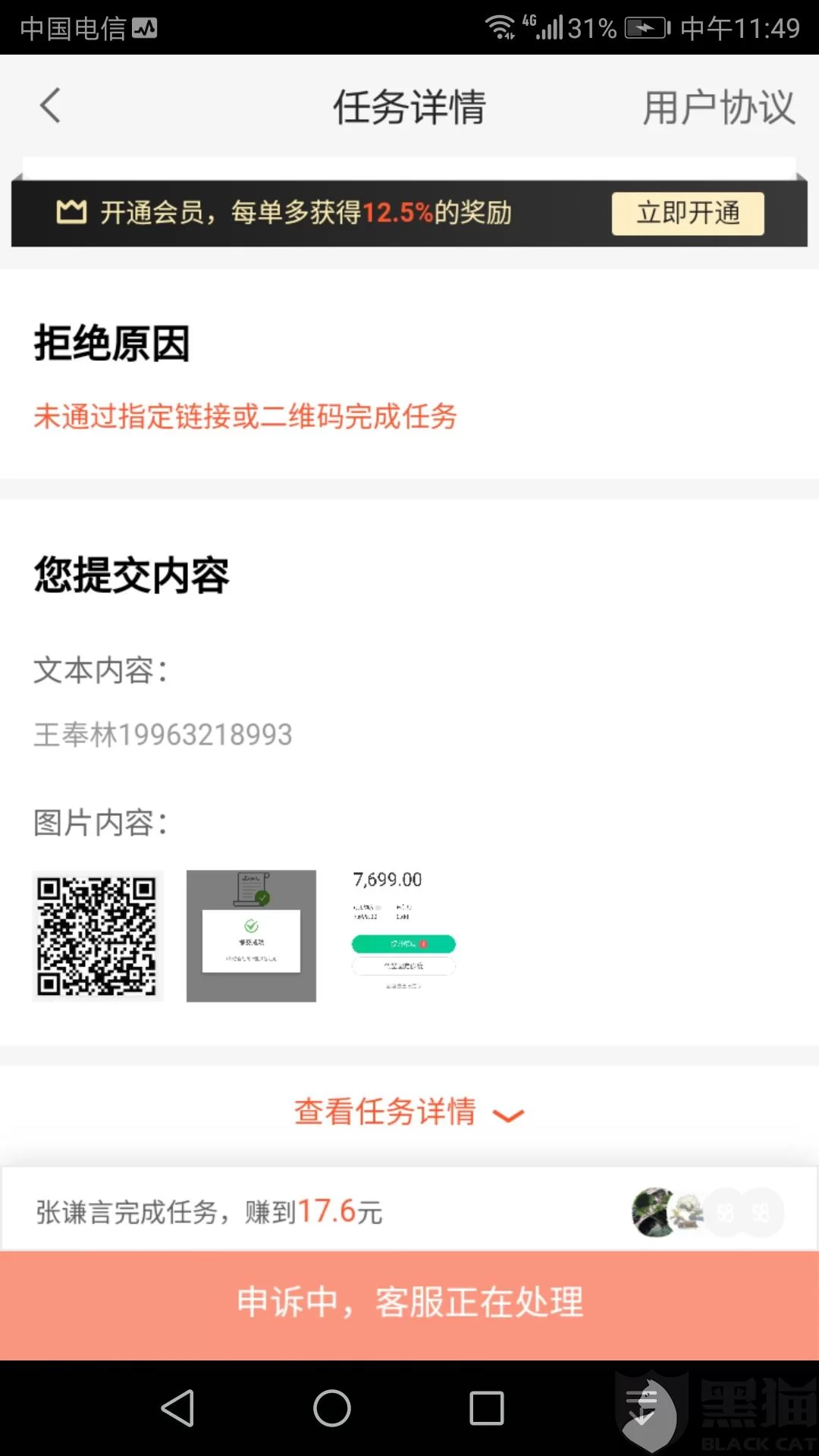This screenshot has width=819, height=1456.
Task: View the submitted review success screenshot
Action: [x=251, y=936]
